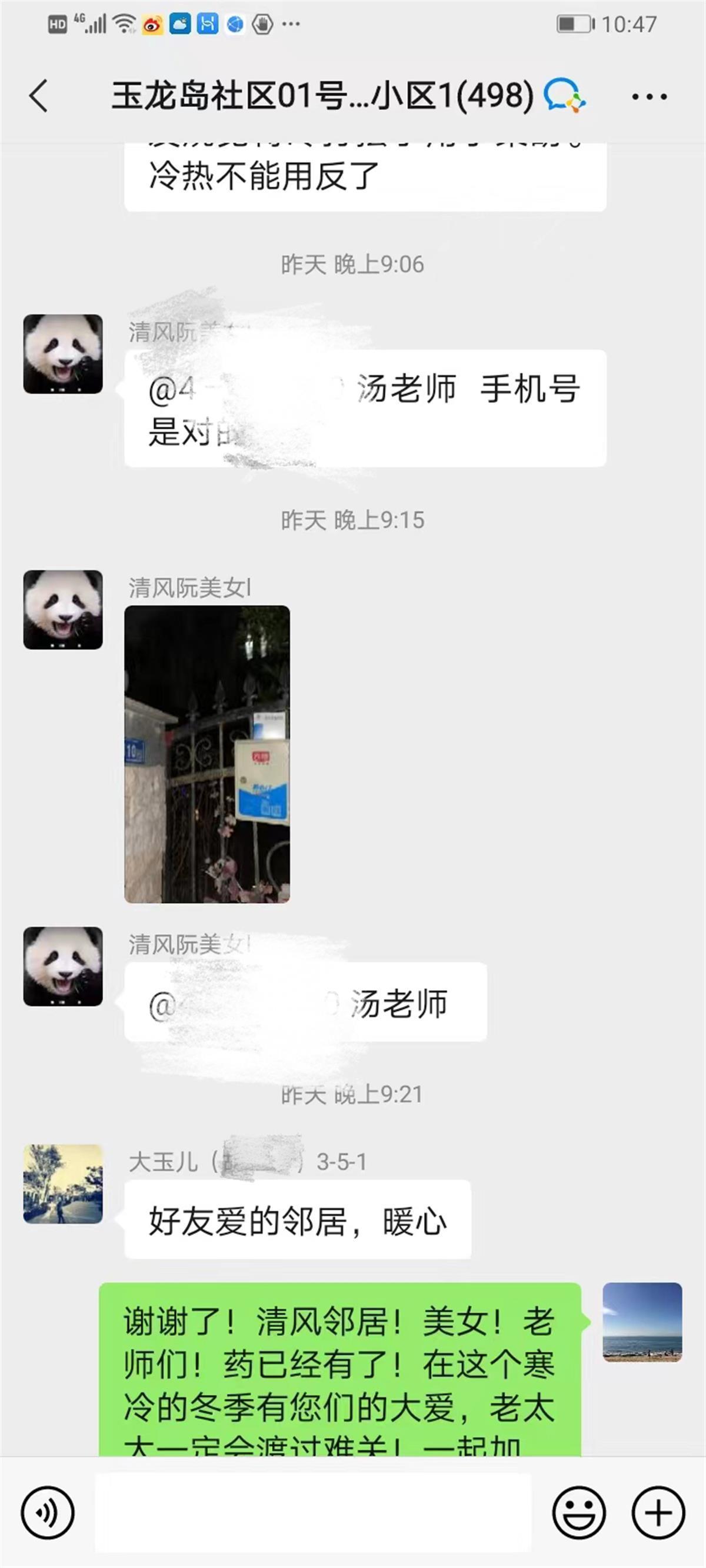Open the plus attachment menu
Viewport: 706px width, 1568px height.
(658, 1512)
